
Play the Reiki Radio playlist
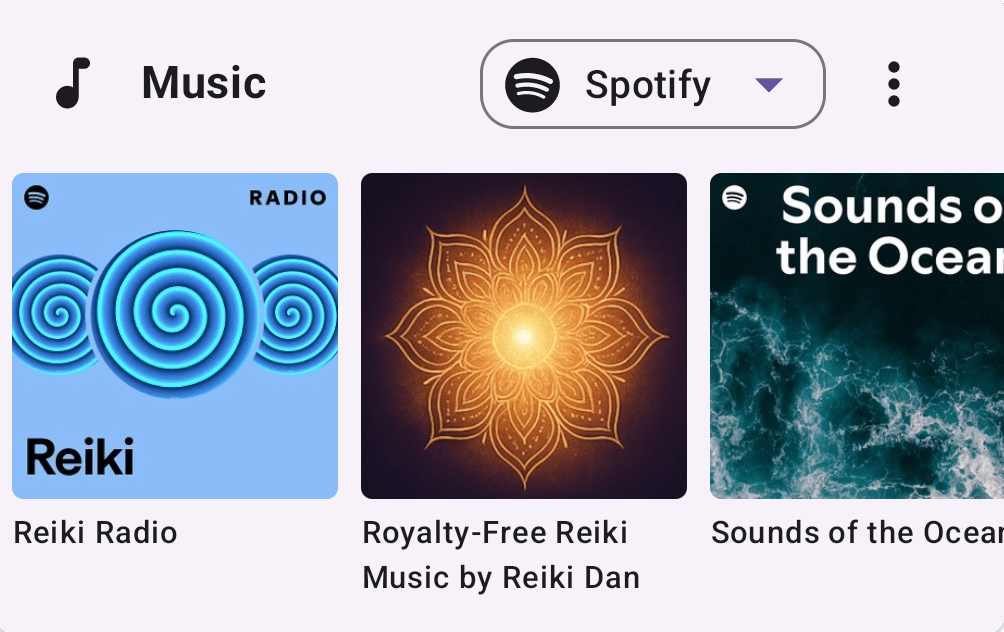coord(175,336)
